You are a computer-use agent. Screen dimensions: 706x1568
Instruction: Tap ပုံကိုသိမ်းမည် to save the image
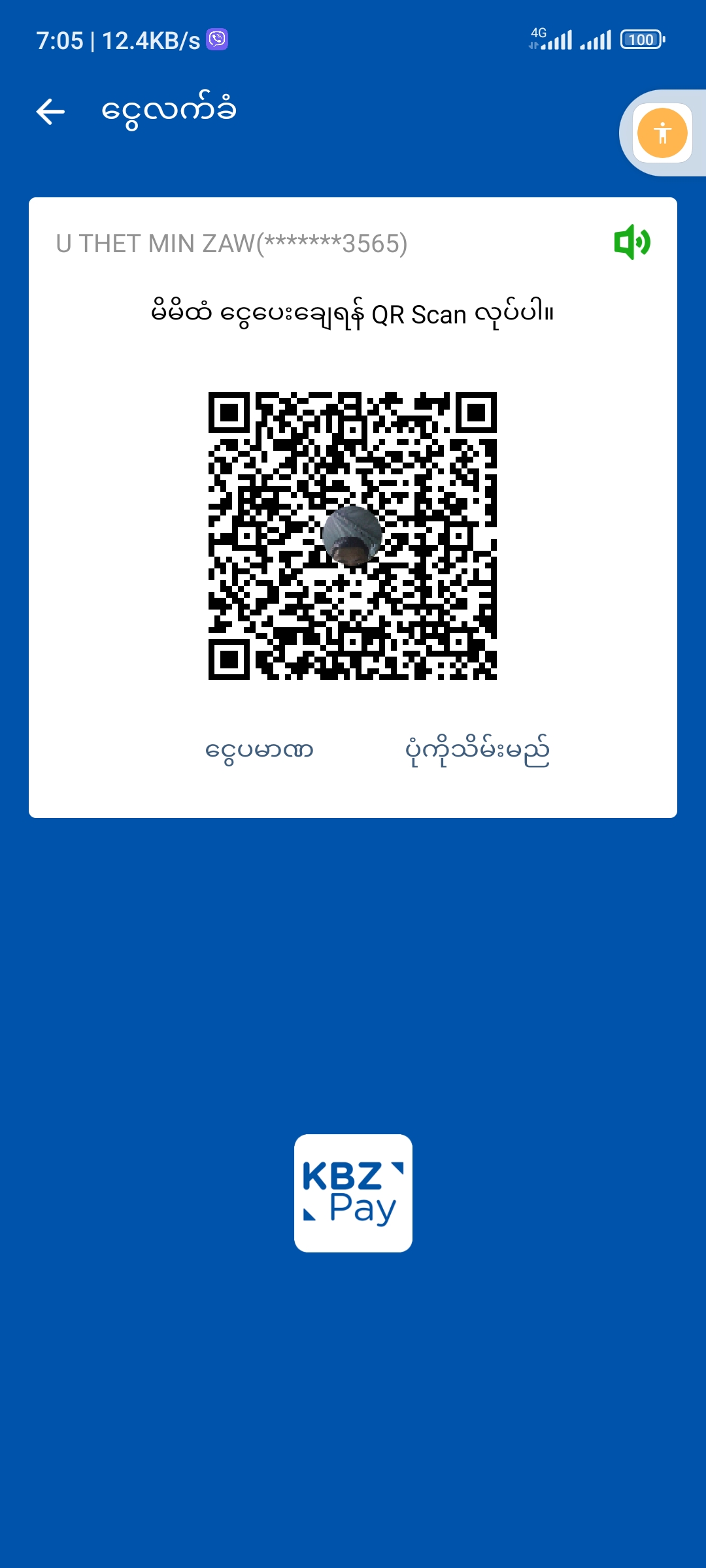click(x=477, y=750)
